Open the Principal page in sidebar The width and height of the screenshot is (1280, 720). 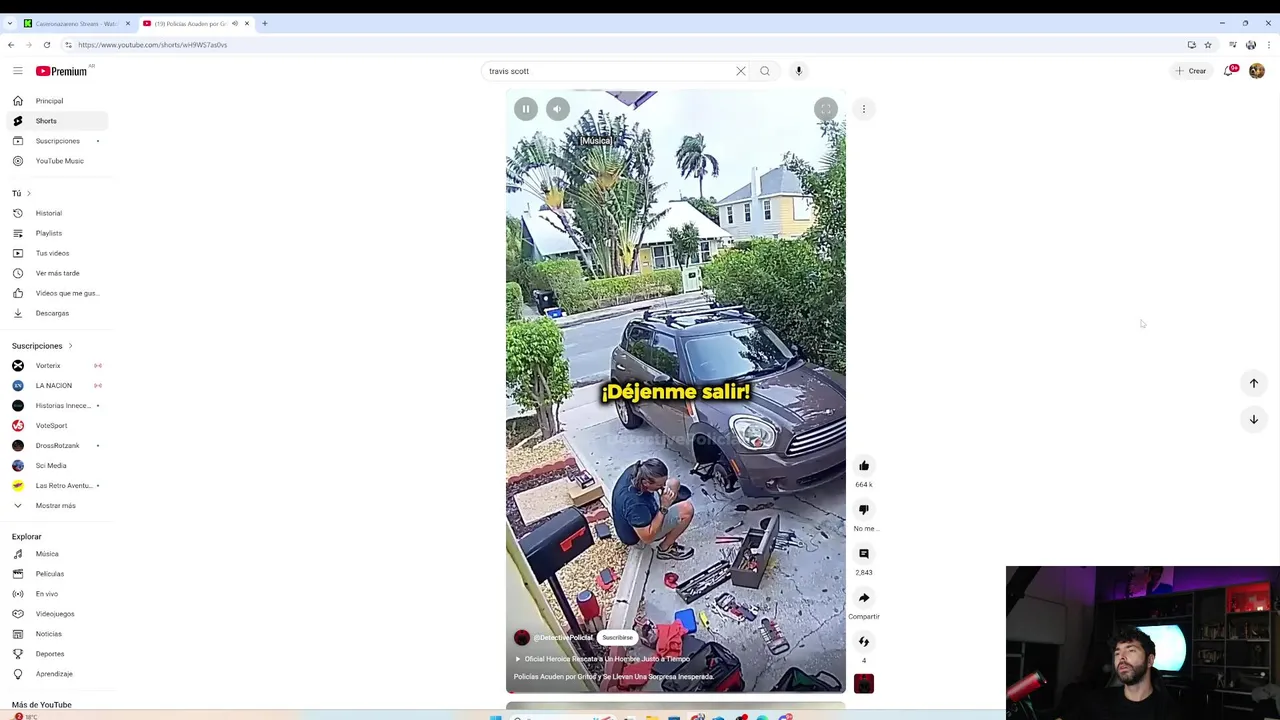[x=49, y=101]
